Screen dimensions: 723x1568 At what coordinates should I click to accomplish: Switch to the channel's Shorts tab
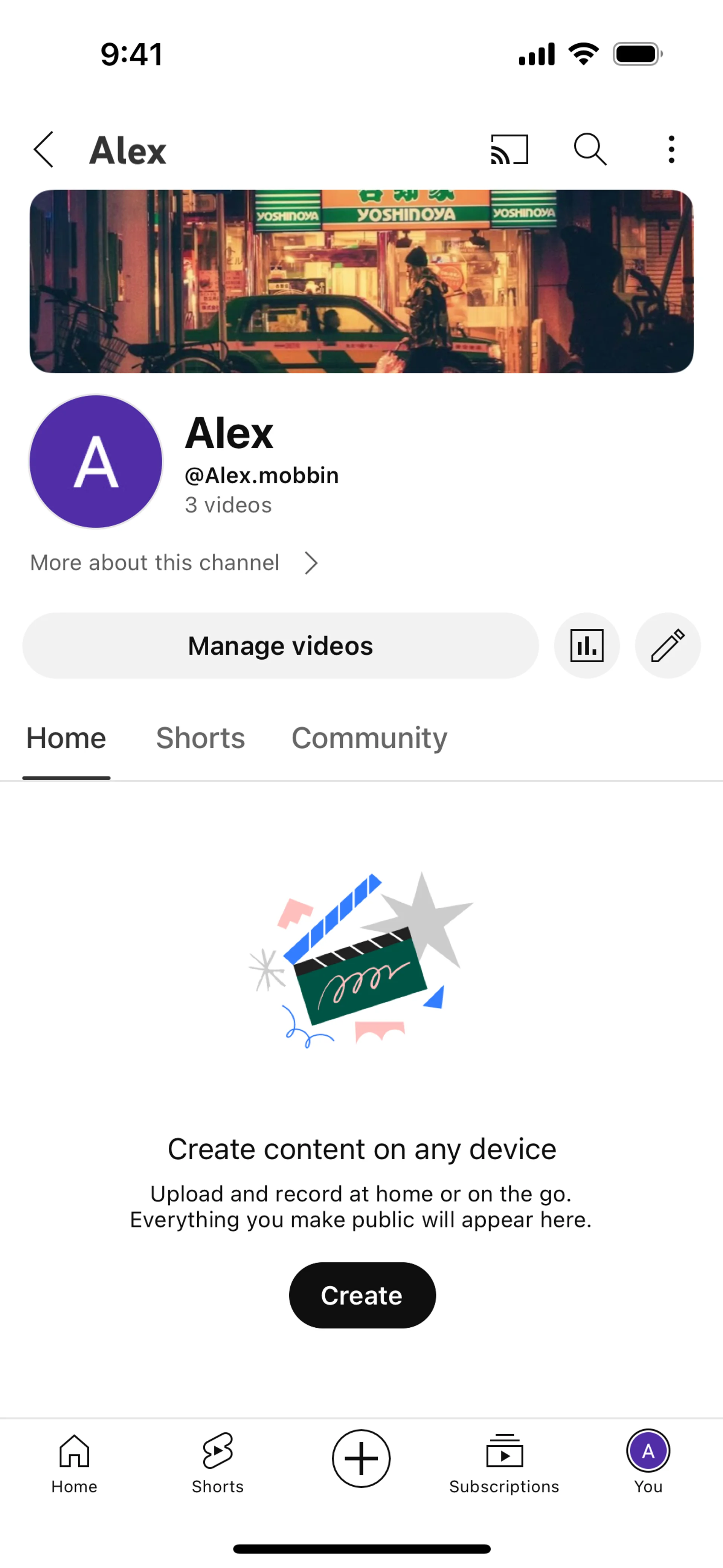200,738
